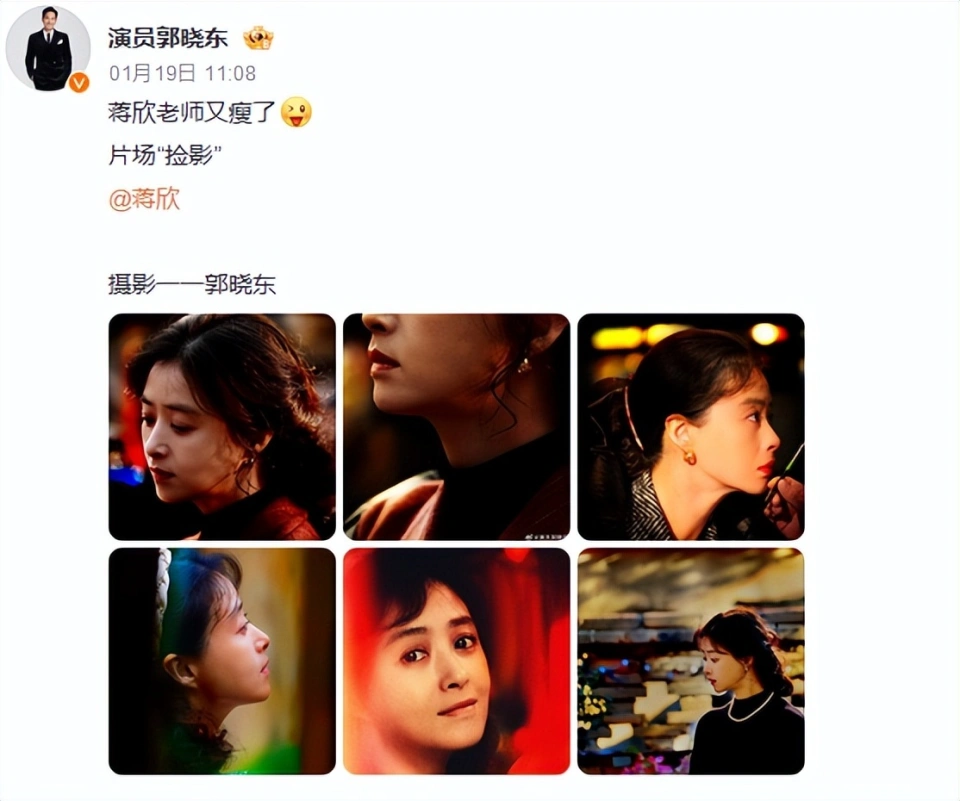The width and height of the screenshot is (960, 801).
Task: View the photo of curly-haired woman looking down
Action: coord(222,427)
